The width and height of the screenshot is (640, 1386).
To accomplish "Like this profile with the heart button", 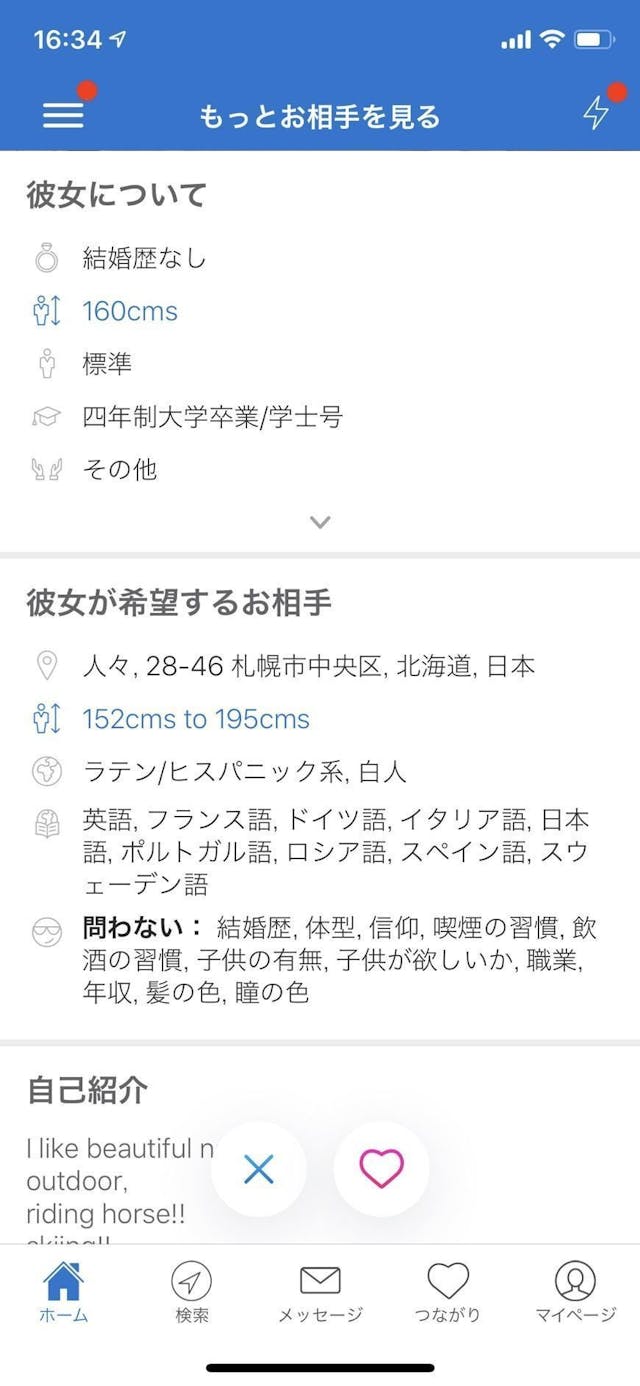I will 381,1169.
